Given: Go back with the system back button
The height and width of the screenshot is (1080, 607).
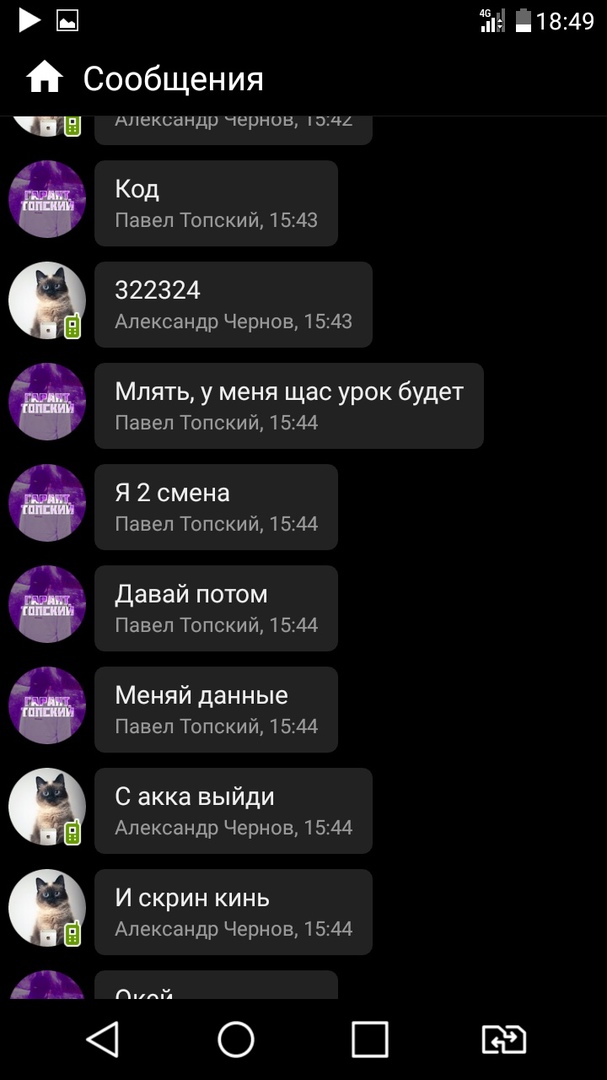Looking at the screenshot, I should tap(103, 1040).
